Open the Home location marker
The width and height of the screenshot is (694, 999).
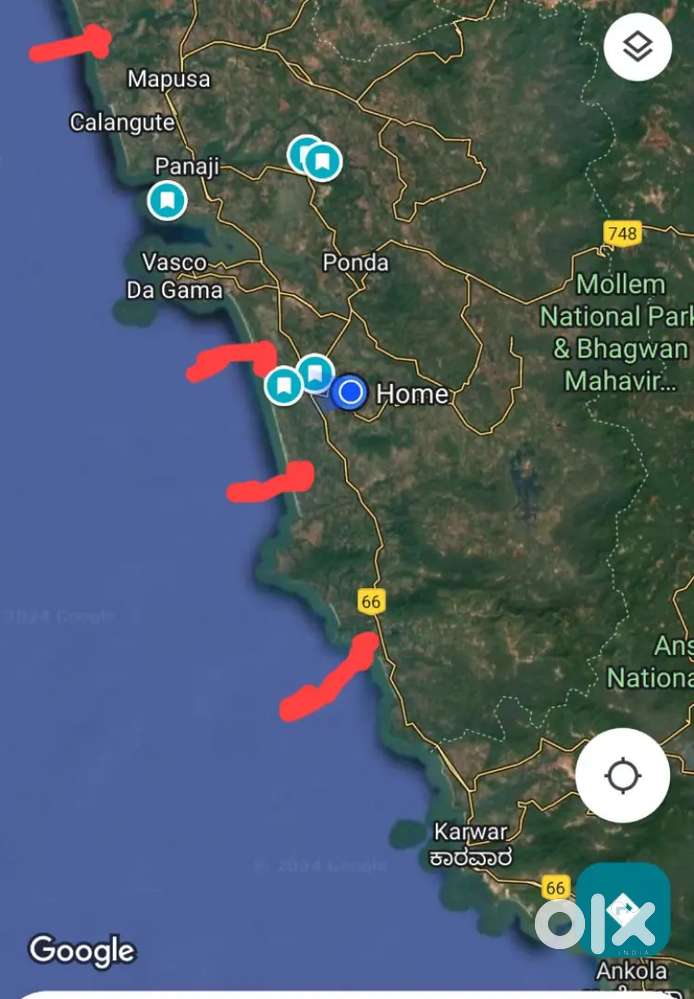pyautogui.click(x=350, y=393)
